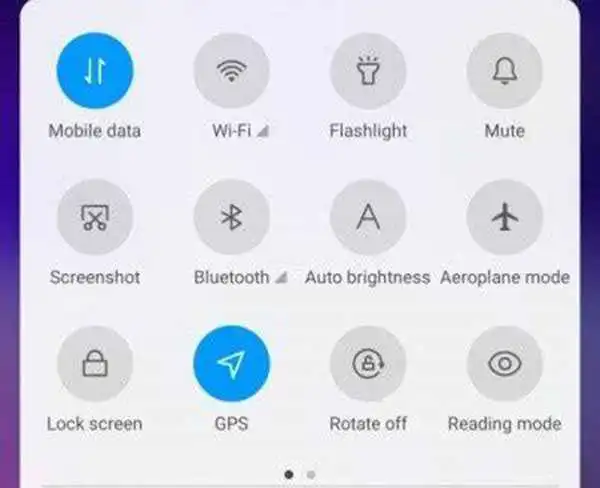Enable Mute mode
This screenshot has height=488, width=600.
pyautogui.click(x=504, y=71)
